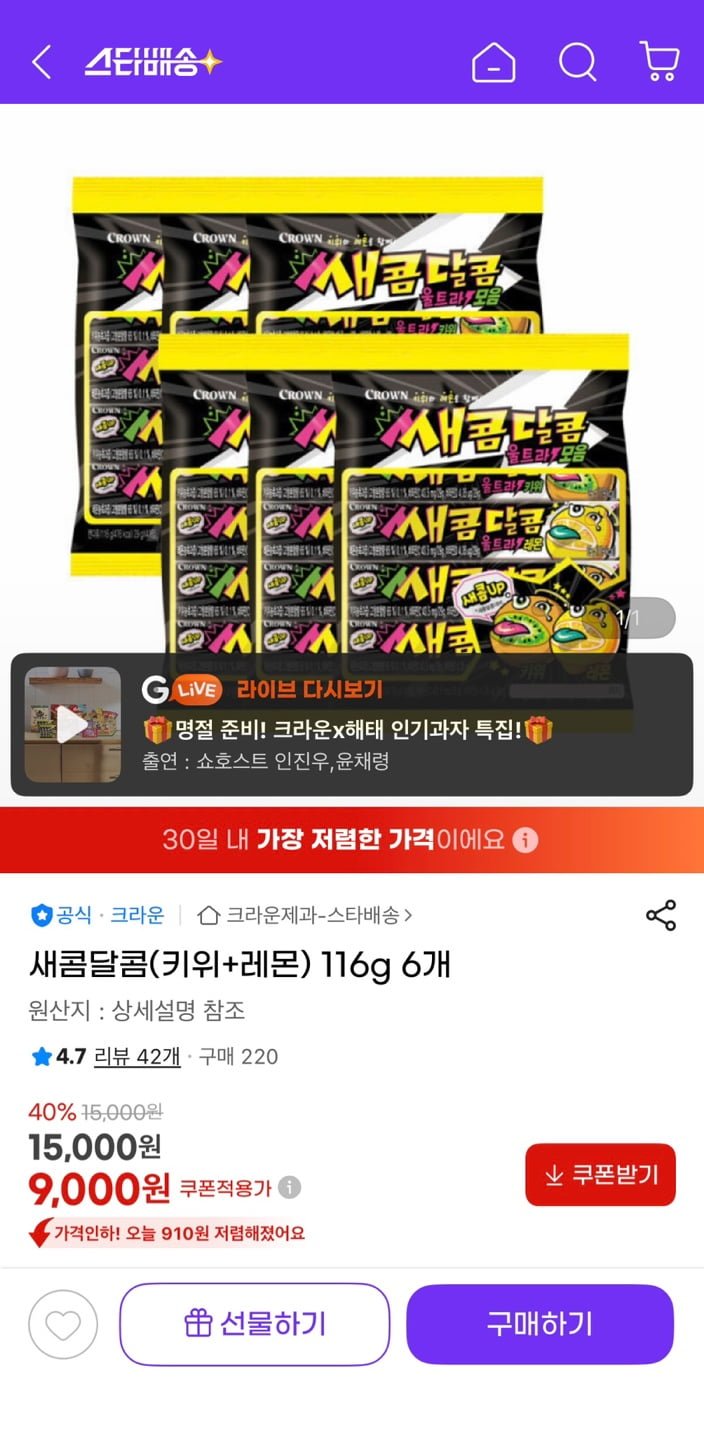Image resolution: width=704 pixels, height=1440 pixels.
Task: Open search from the header
Action: pos(577,62)
